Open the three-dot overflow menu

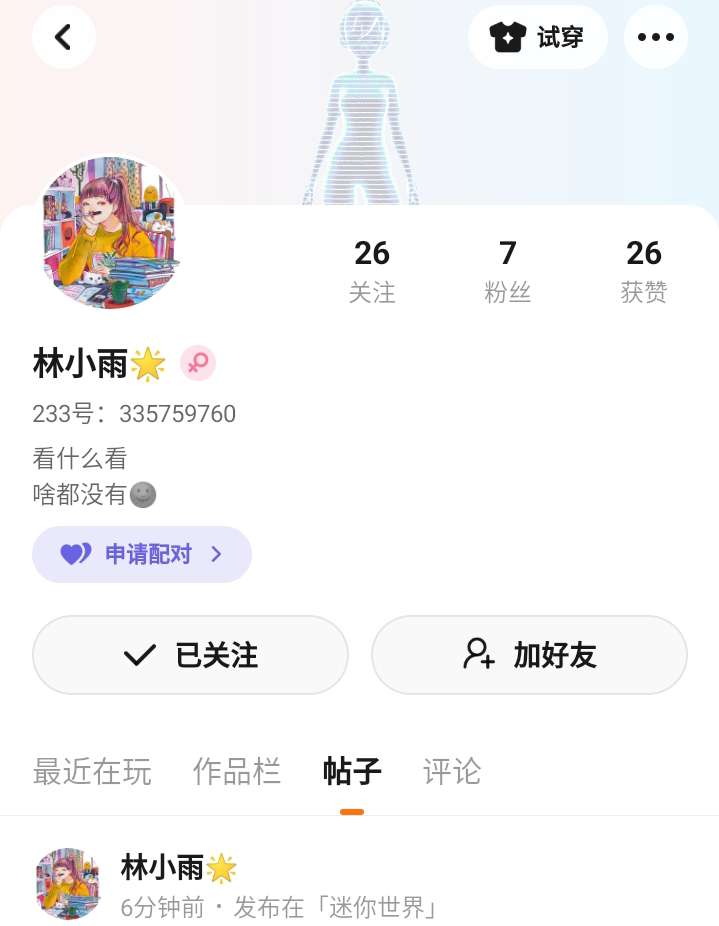click(655, 37)
